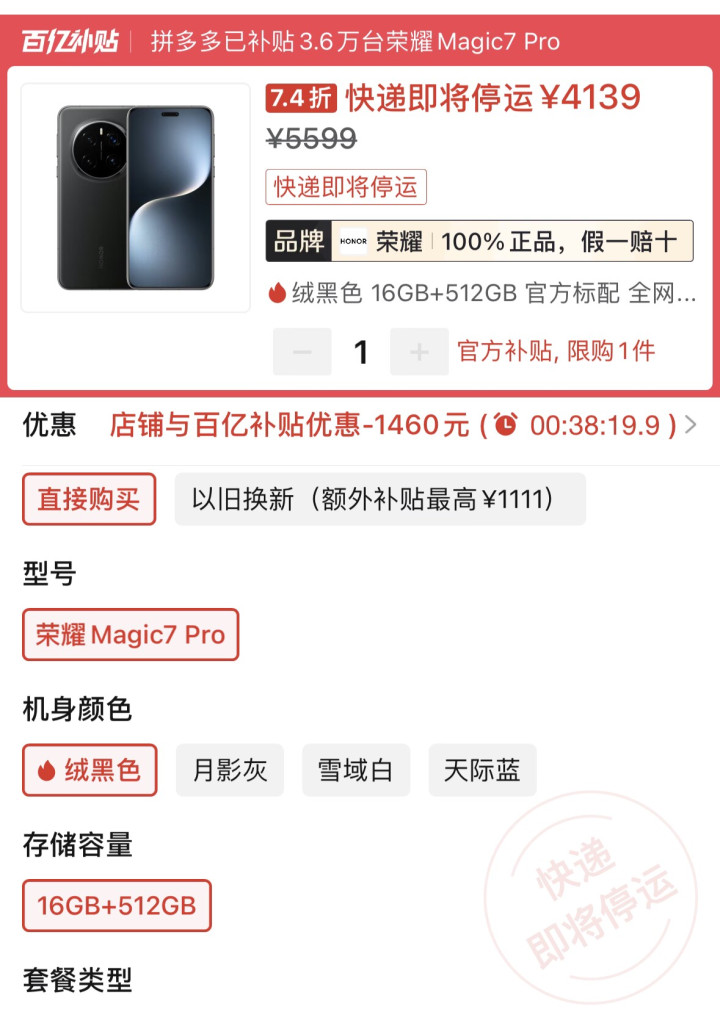Decrease quantity with the minus button
Screen dimensions: 720x1009
click(302, 352)
